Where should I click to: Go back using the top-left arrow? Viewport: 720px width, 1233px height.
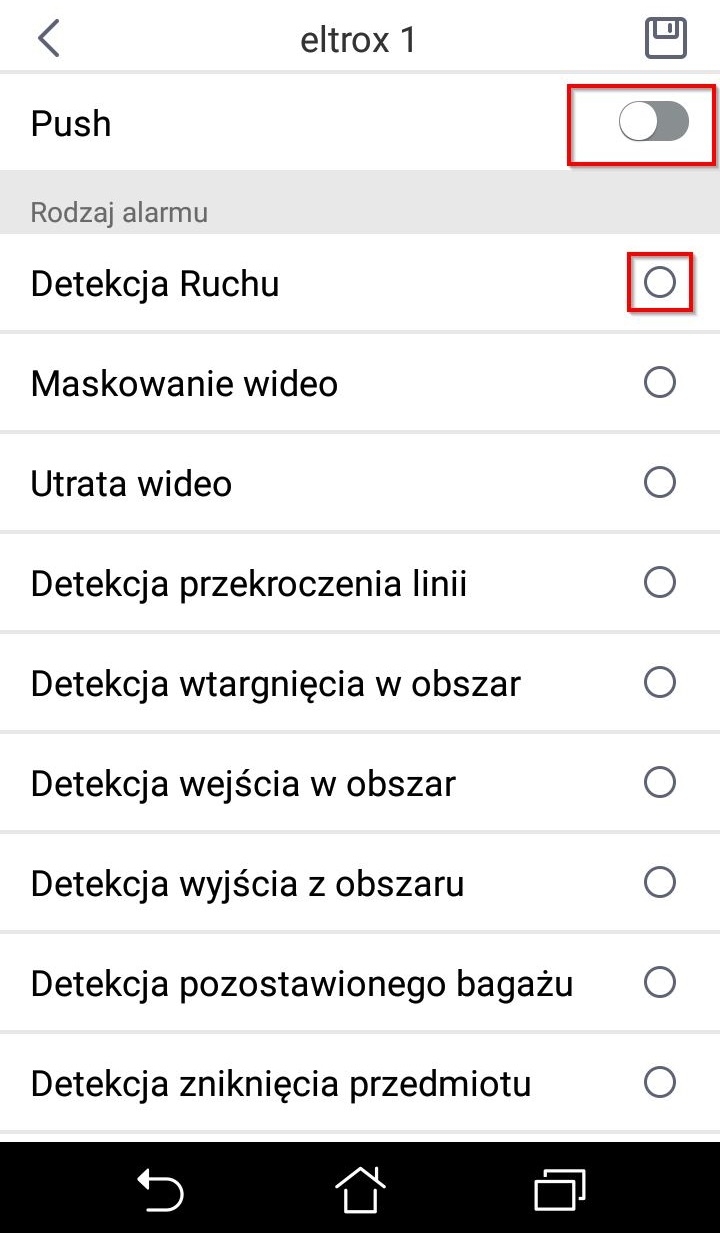tap(48, 38)
